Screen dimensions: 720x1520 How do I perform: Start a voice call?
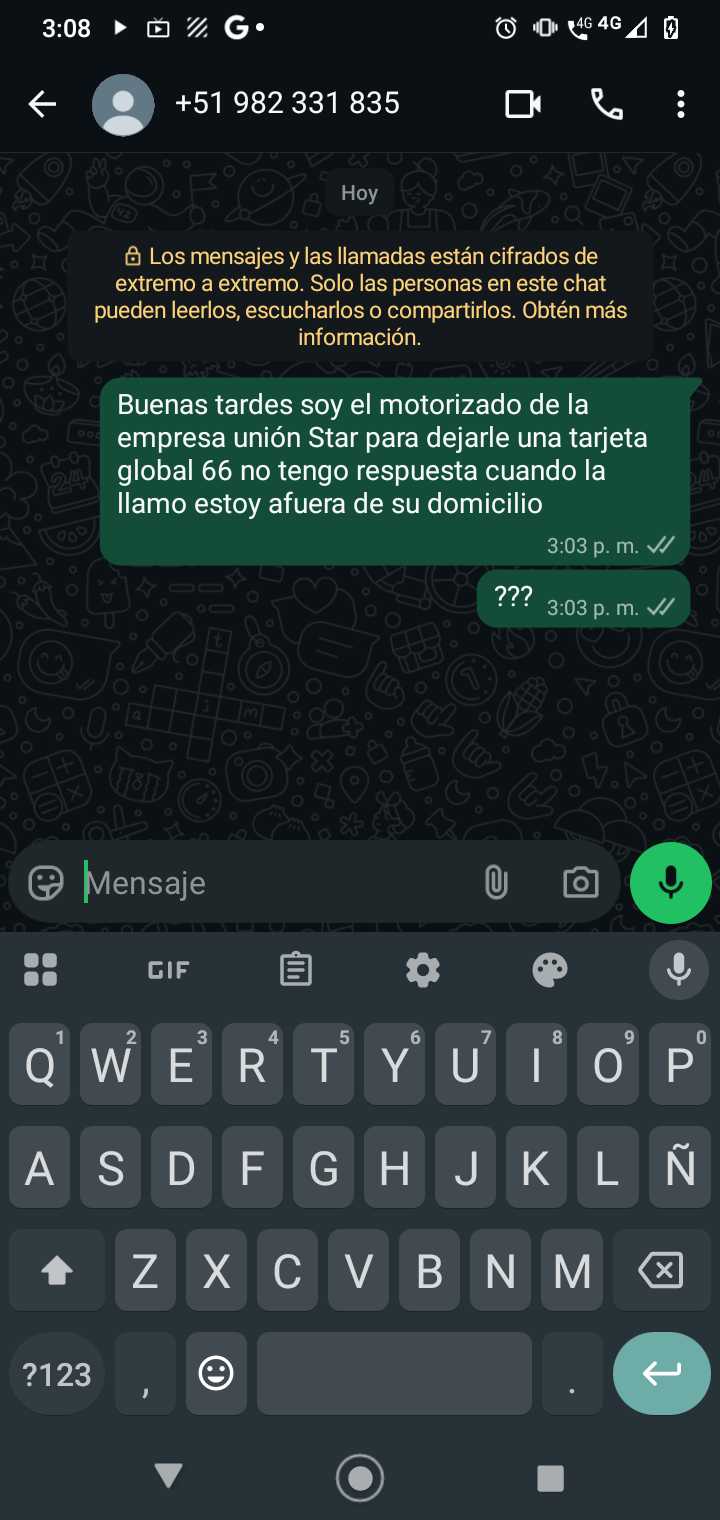[606, 104]
